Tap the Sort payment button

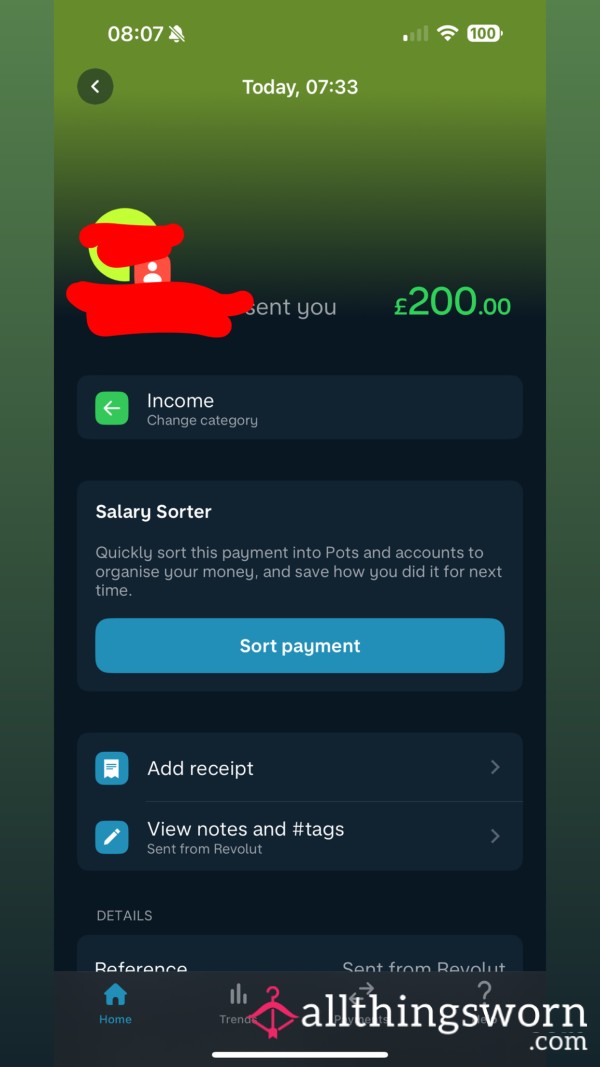click(x=299, y=646)
